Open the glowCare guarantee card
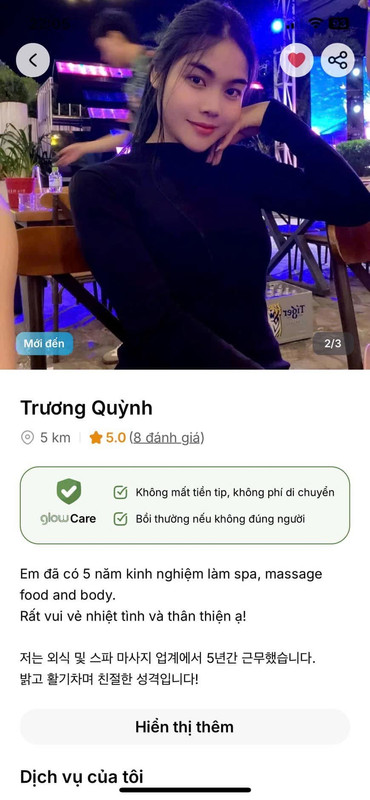 click(185, 505)
